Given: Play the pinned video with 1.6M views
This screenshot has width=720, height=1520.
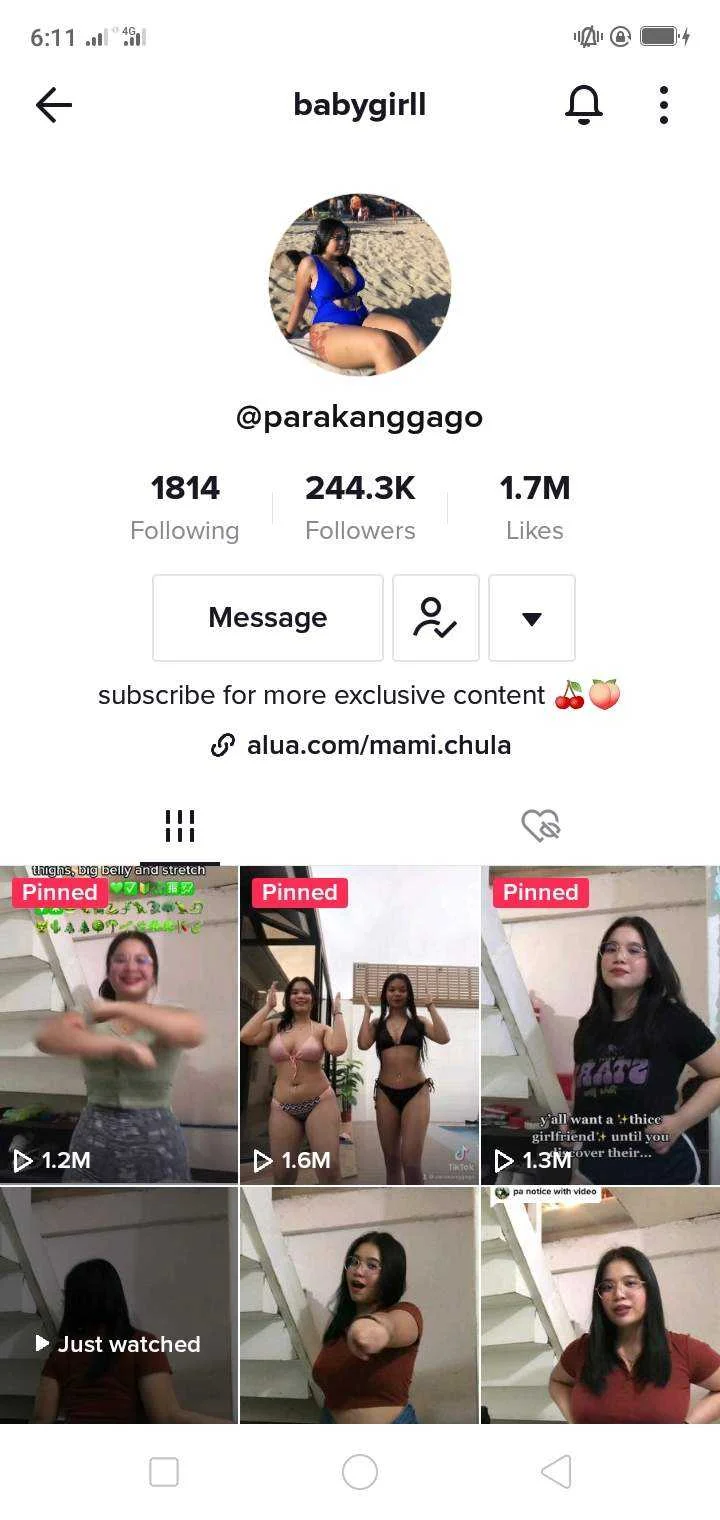Looking at the screenshot, I should pos(360,1025).
